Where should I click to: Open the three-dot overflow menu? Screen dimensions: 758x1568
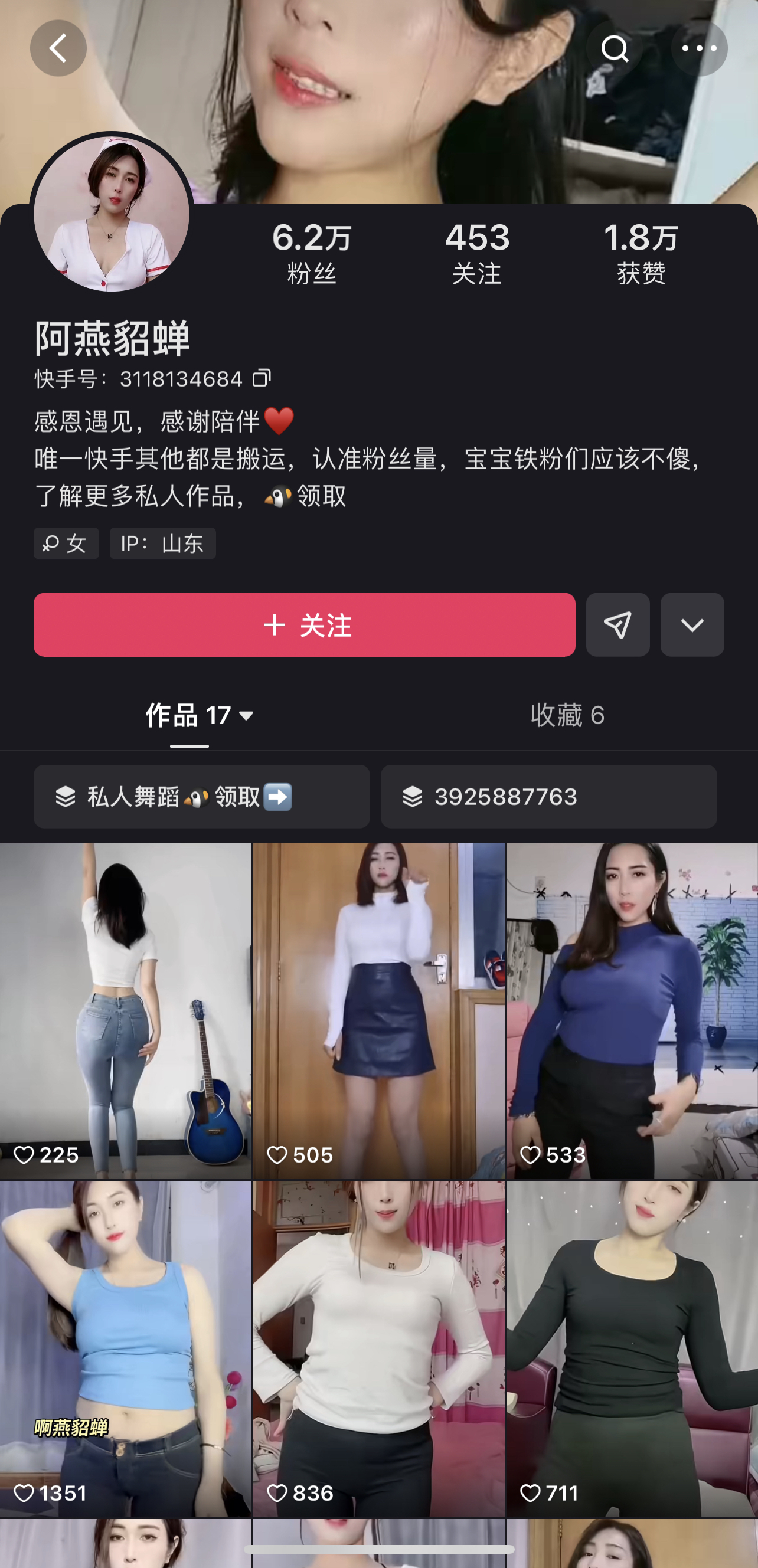(x=699, y=48)
